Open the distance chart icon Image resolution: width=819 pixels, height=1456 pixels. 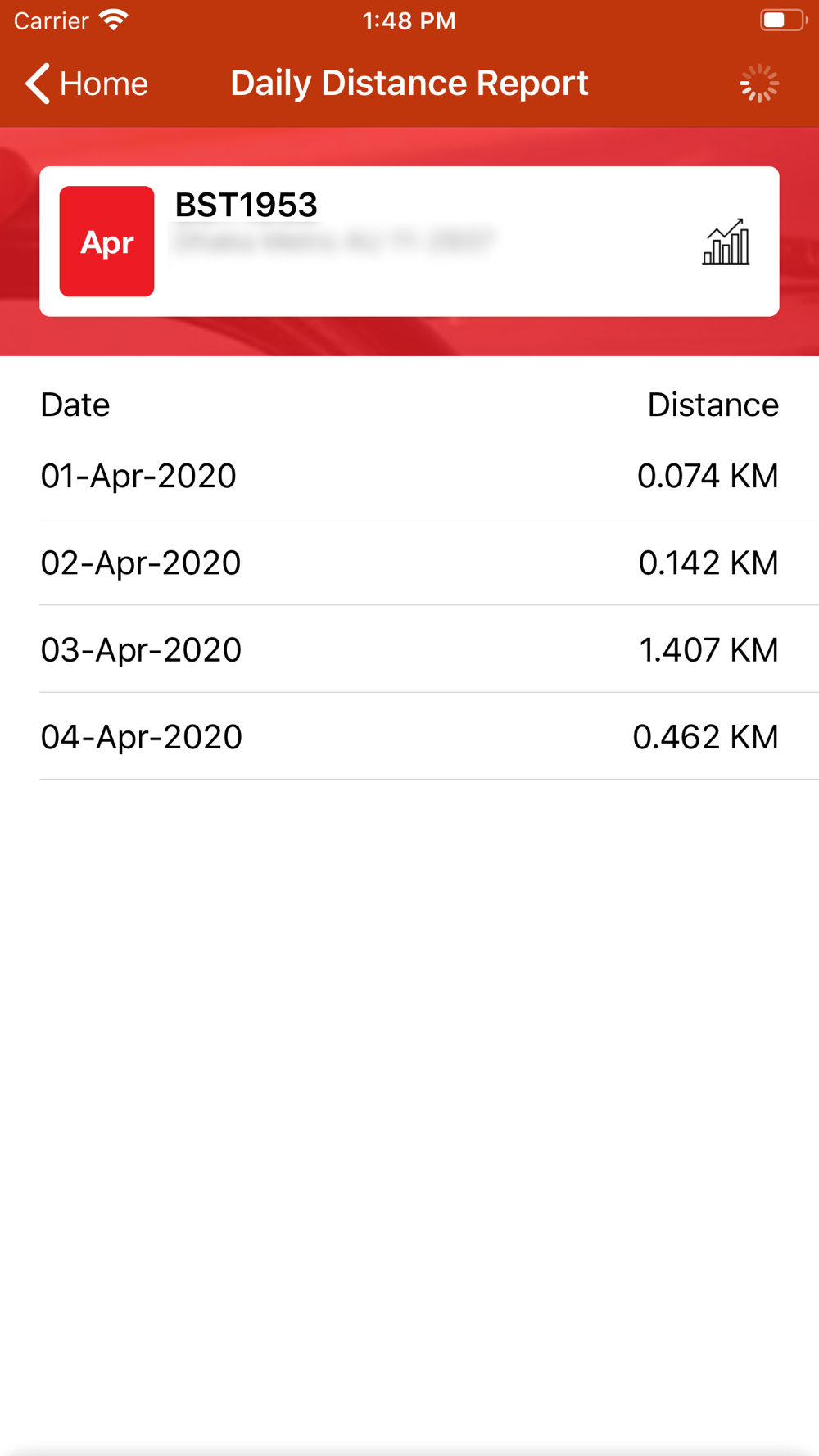(726, 242)
